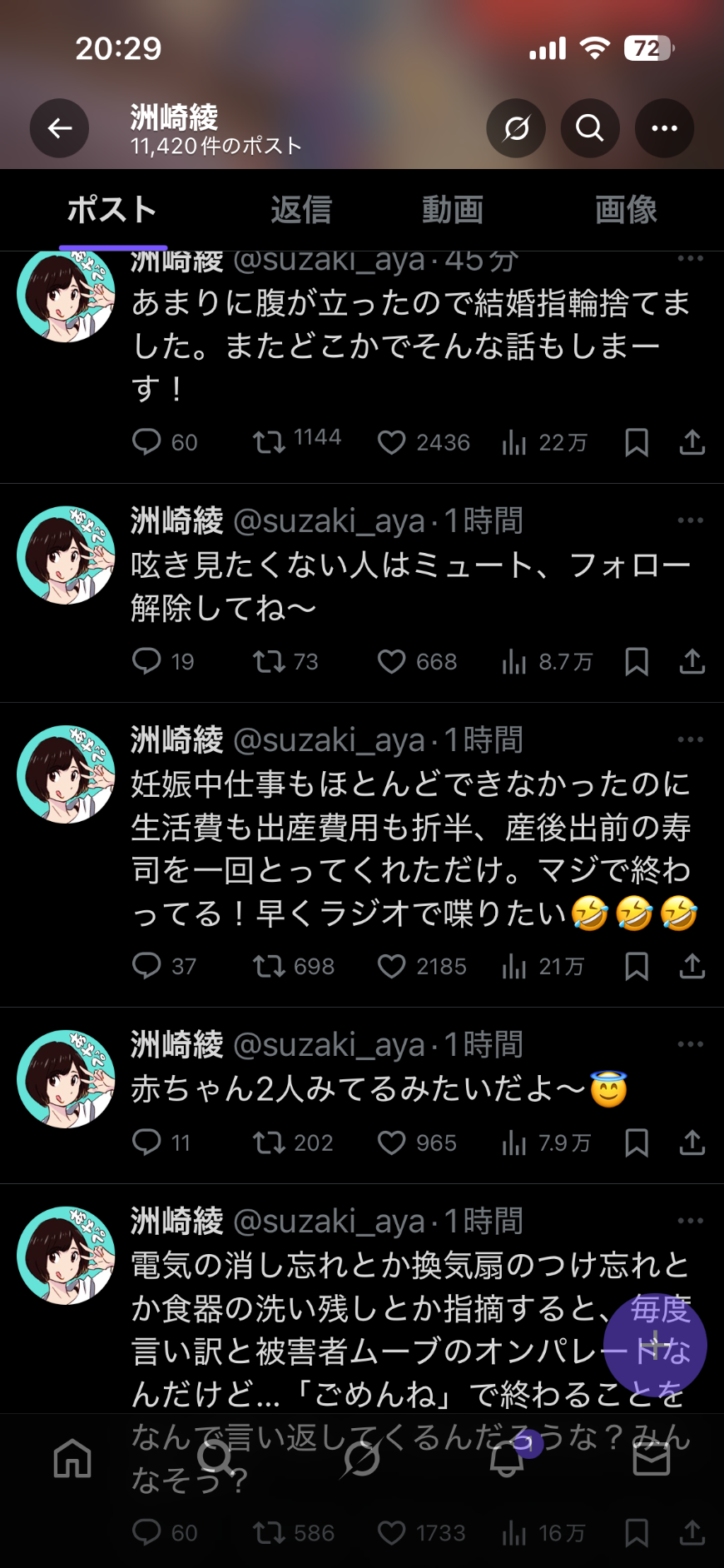Go back using the arrow button

(60, 128)
